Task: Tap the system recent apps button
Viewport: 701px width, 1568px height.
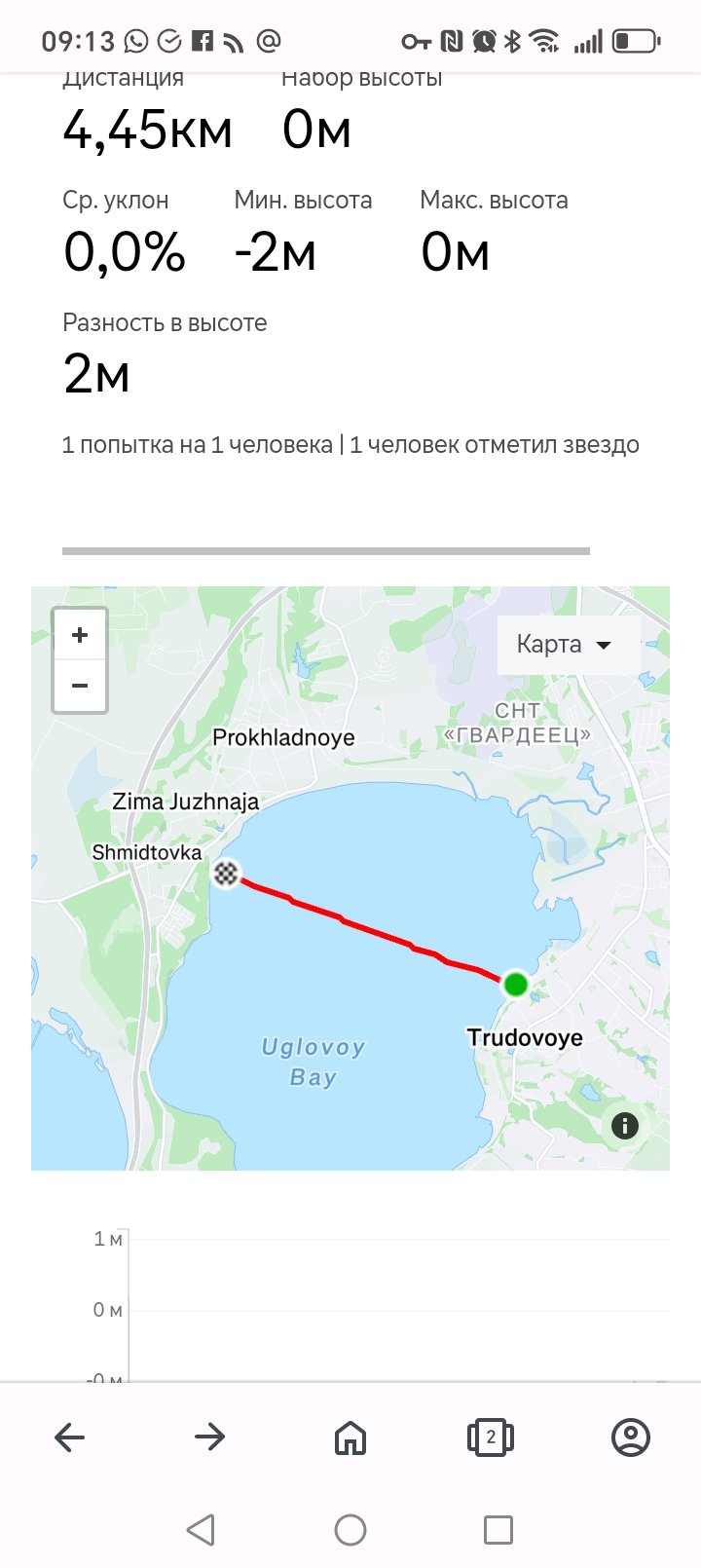Action: click(x=498, y=1529)
